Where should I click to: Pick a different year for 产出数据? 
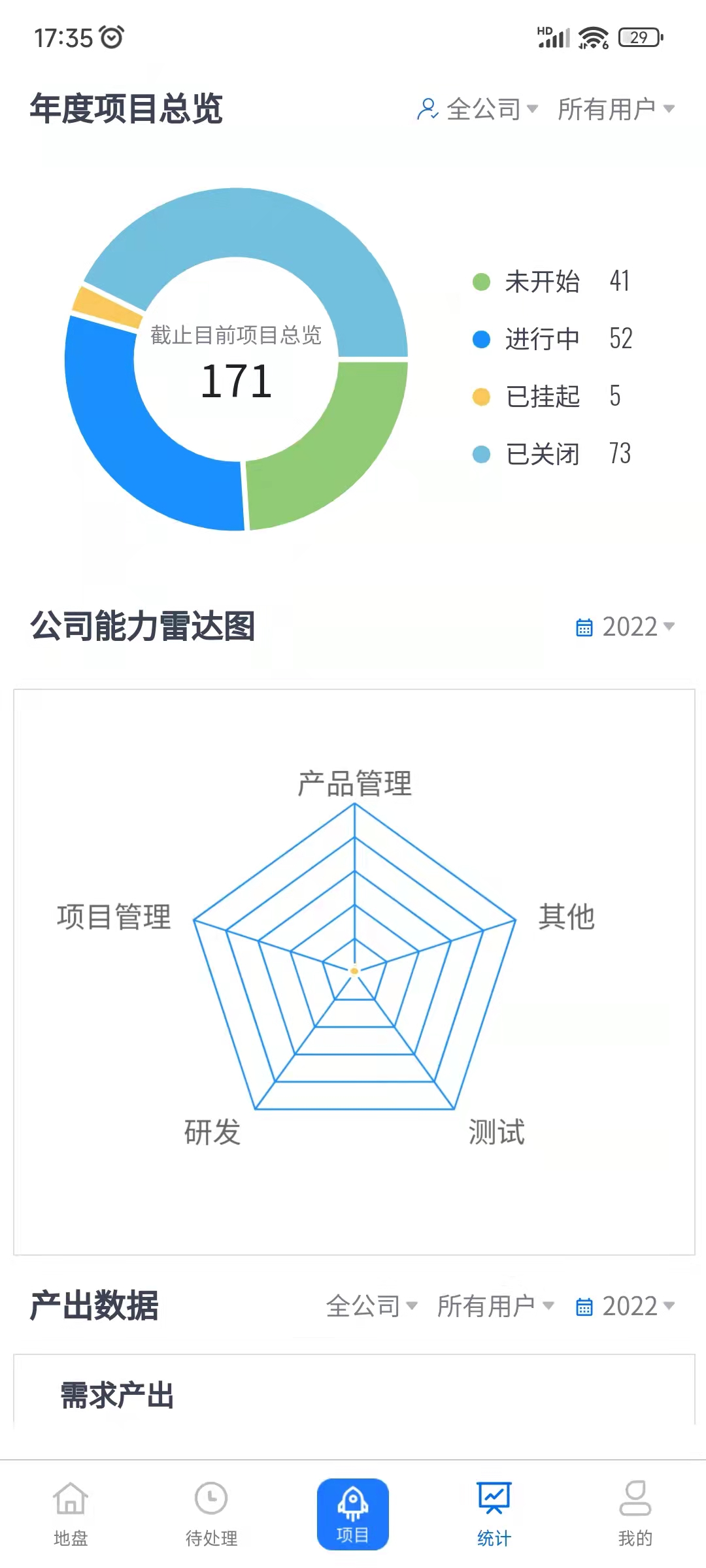coord(625,1306)
